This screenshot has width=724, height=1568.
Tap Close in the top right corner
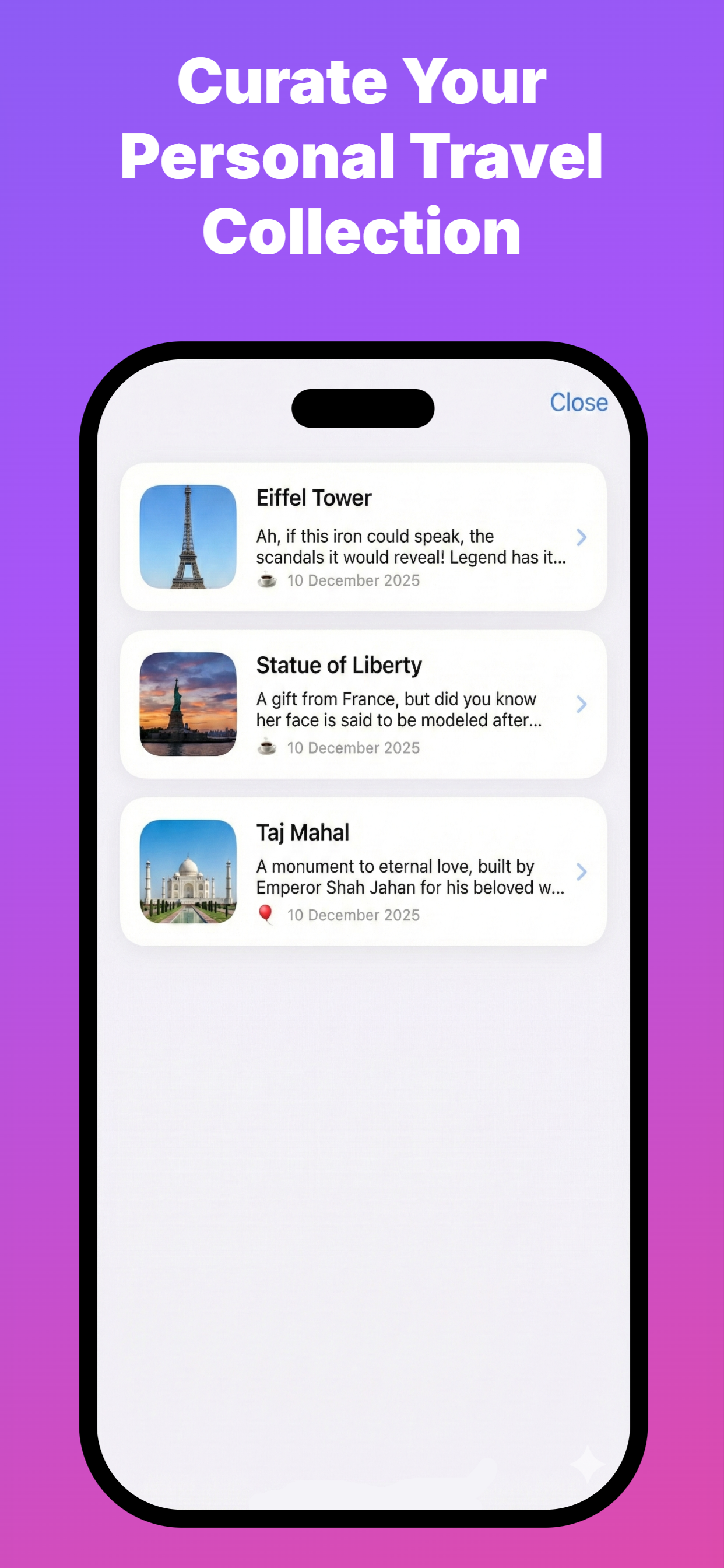click(x=578, y=402)
